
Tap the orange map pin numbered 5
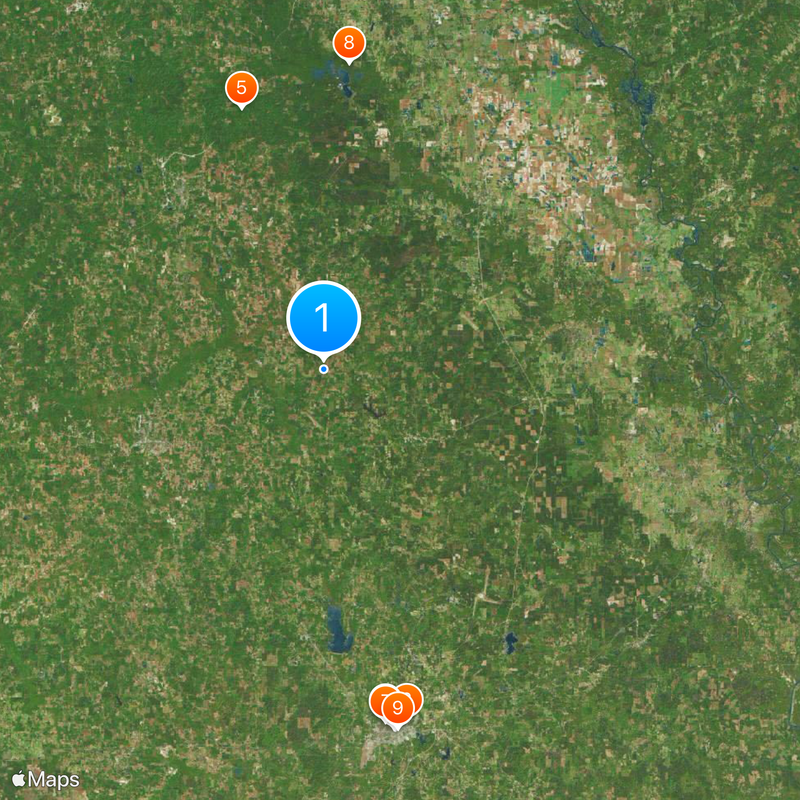(241, 88)
